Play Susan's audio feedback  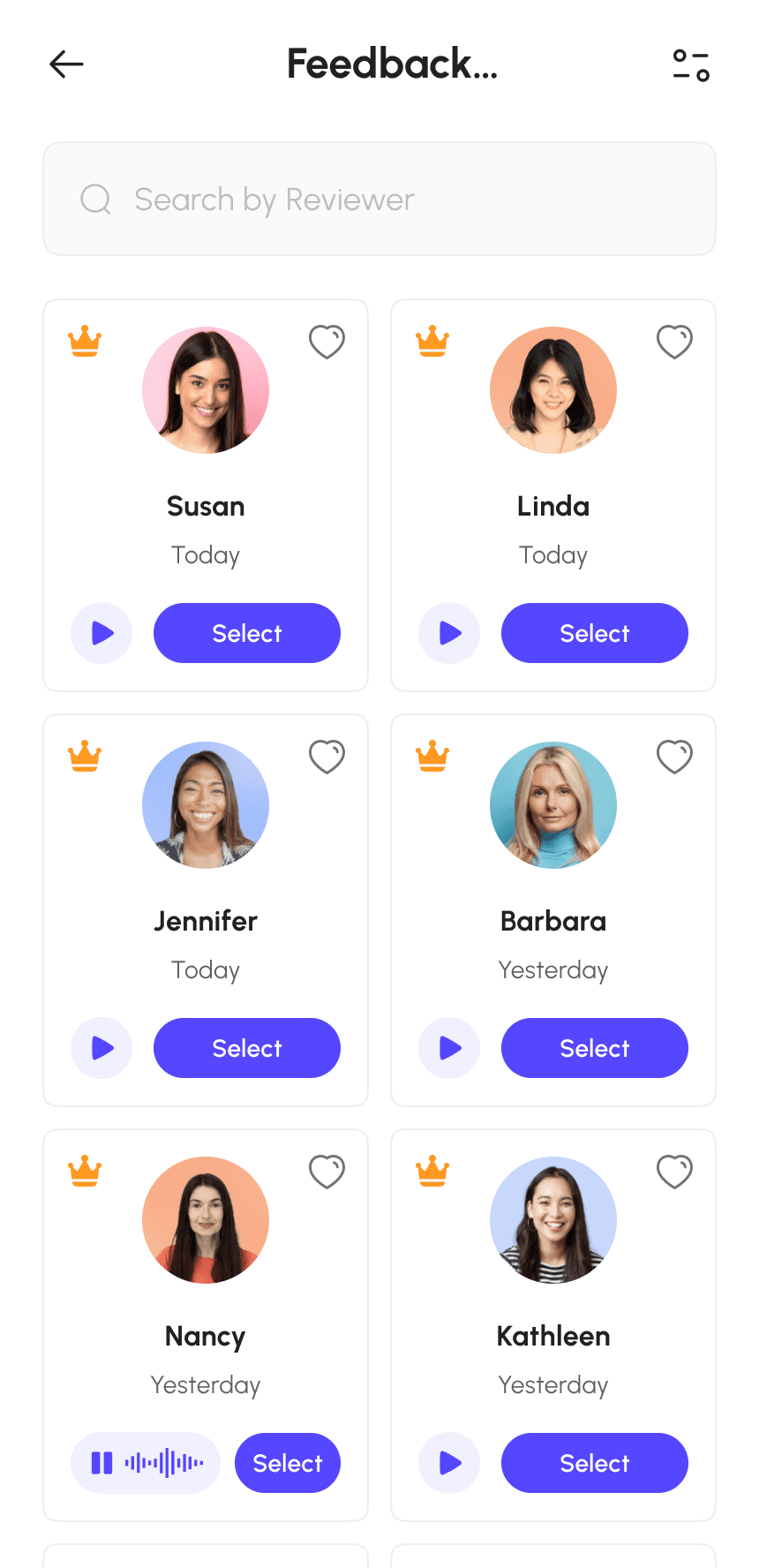(101, 633)
